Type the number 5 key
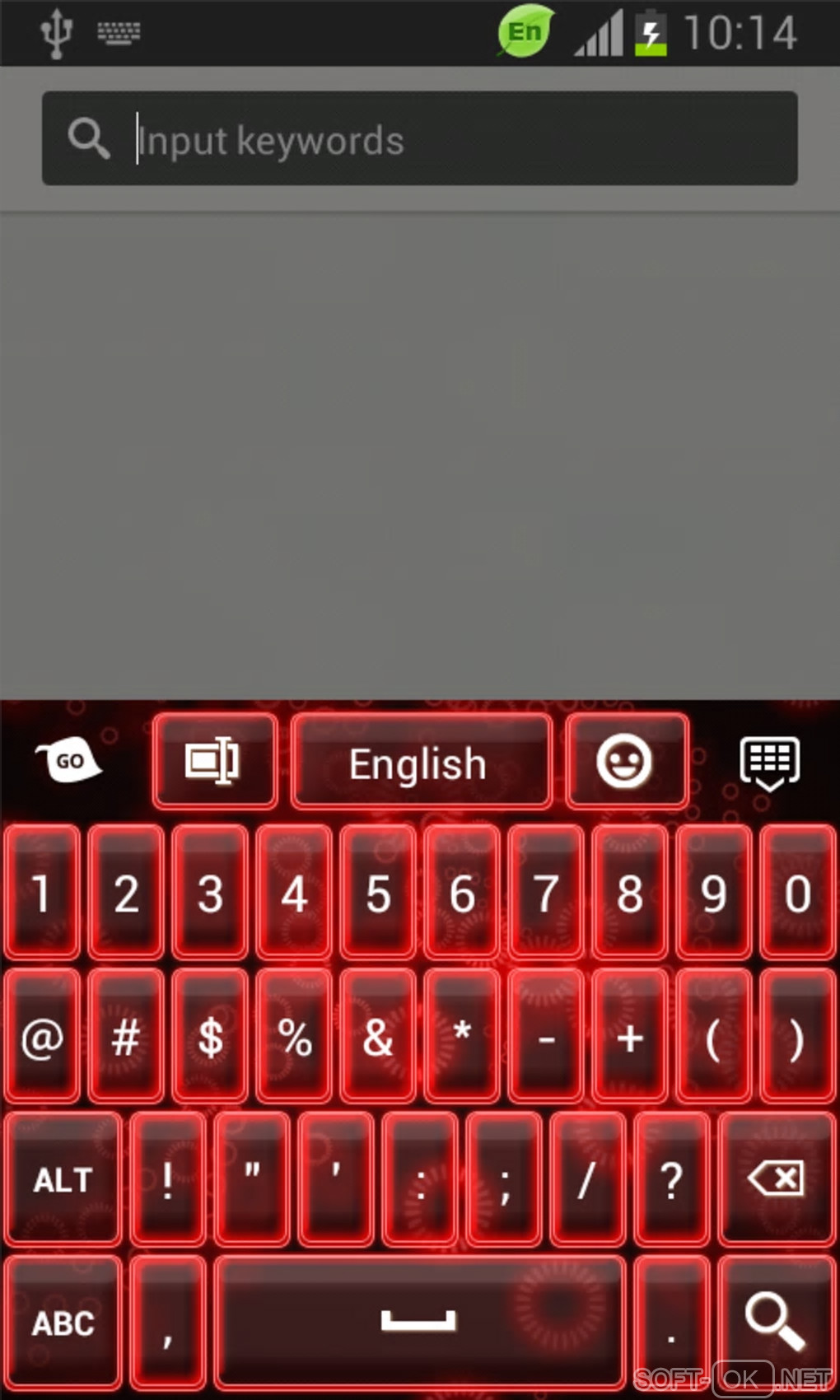 pos(378,894)
